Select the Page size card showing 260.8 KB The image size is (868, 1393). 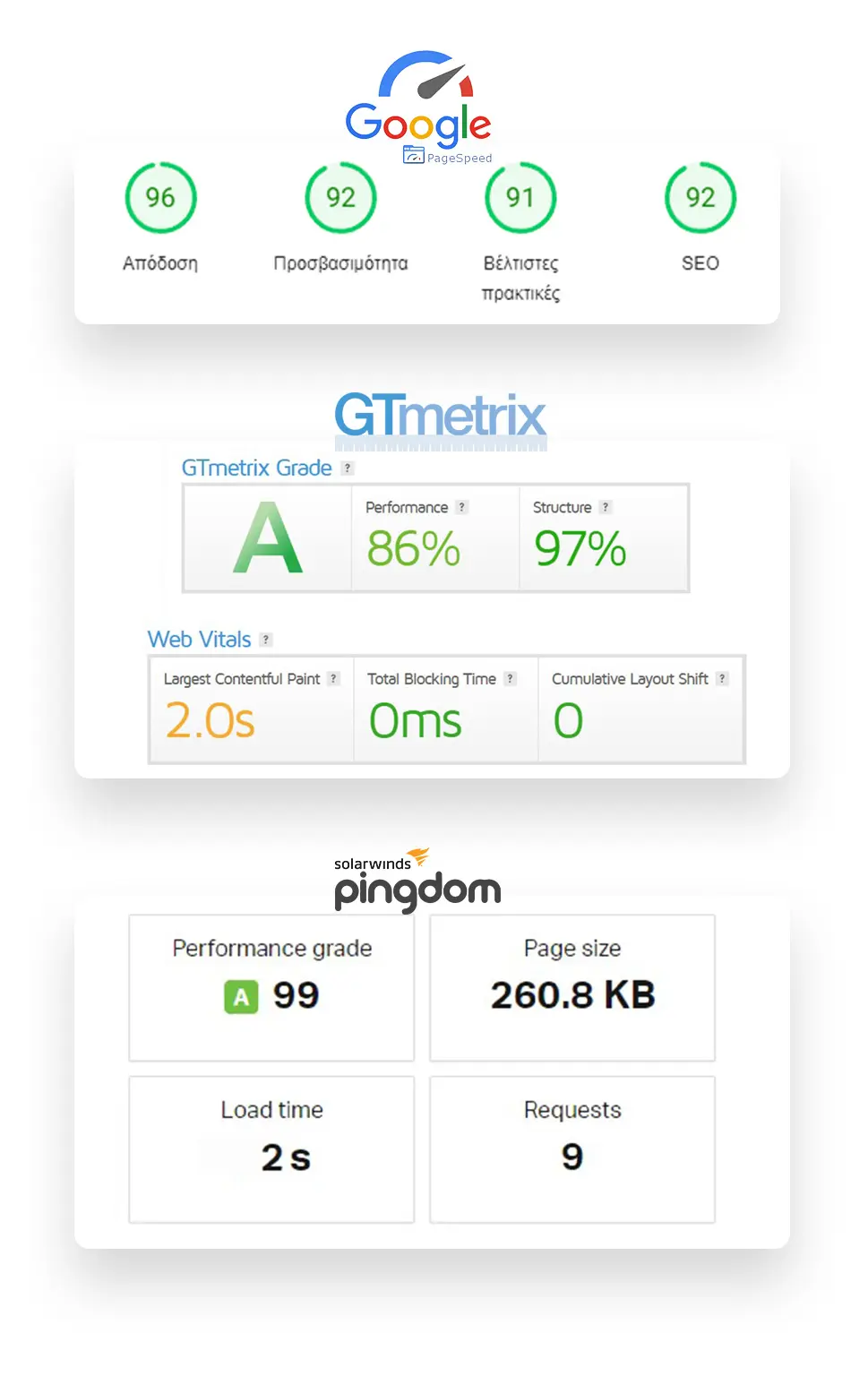click(572, 988)
